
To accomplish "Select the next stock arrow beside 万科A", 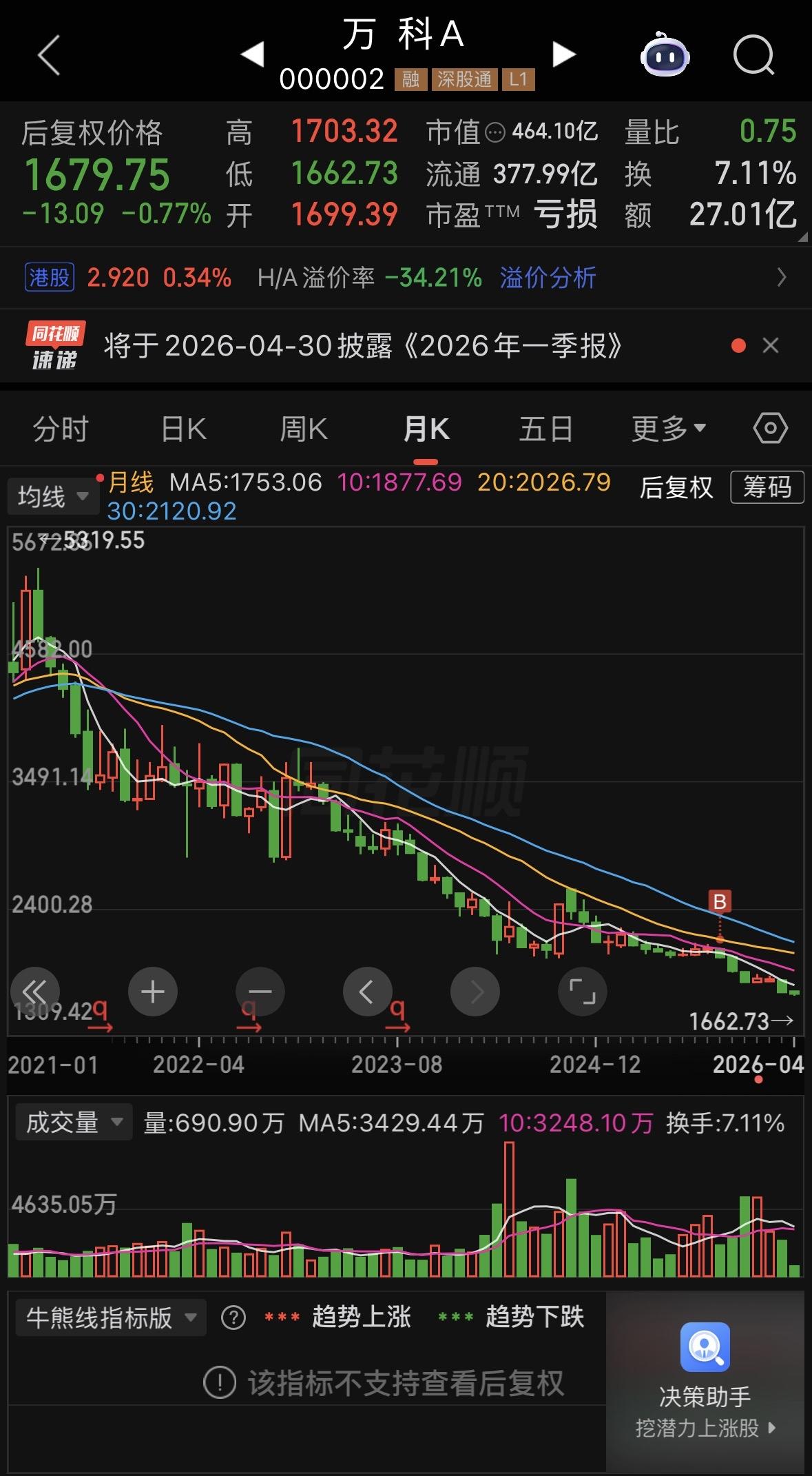I will coord(563,54).
